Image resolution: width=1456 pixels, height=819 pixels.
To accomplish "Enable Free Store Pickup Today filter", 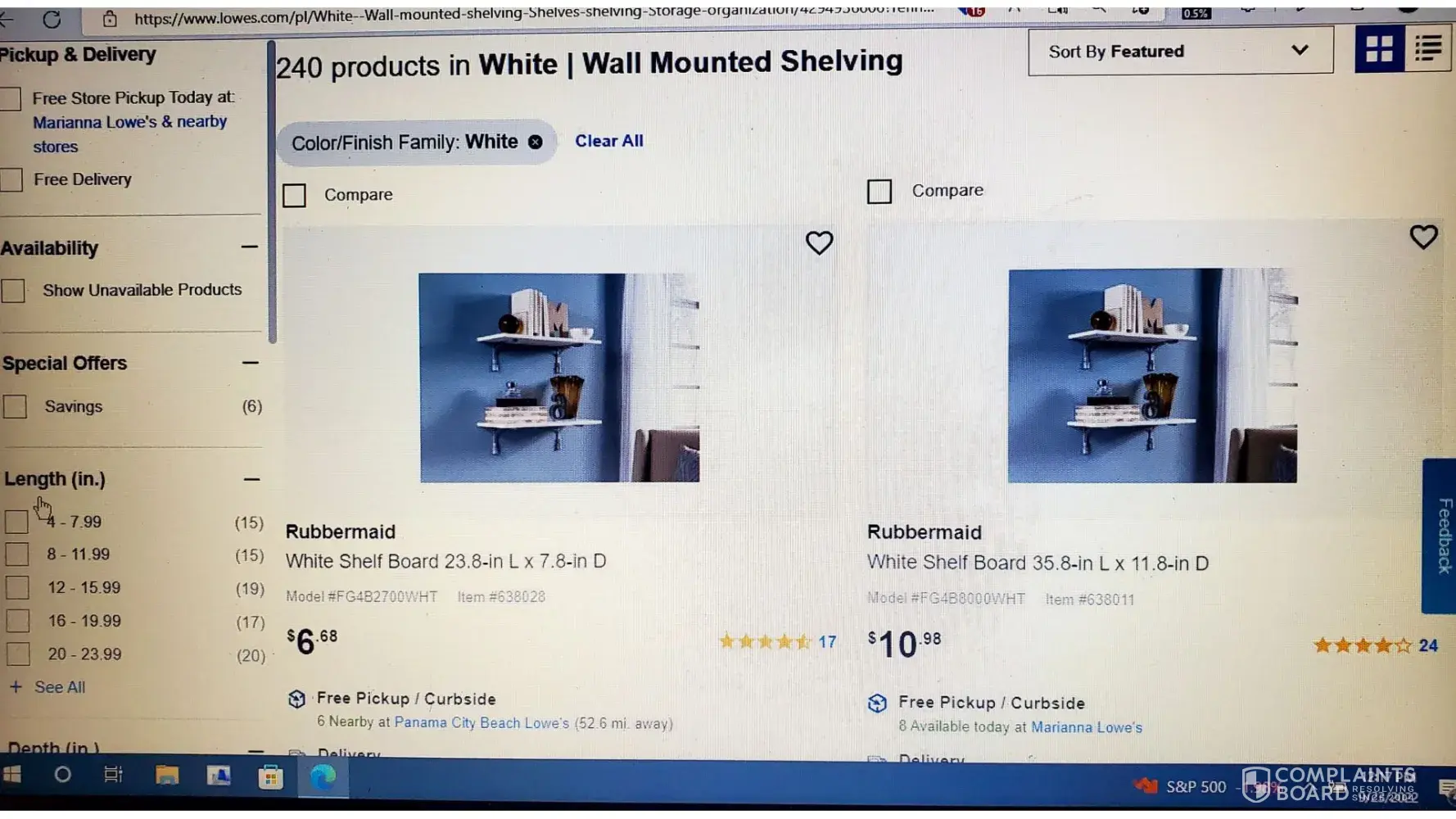I will point(11,99).
